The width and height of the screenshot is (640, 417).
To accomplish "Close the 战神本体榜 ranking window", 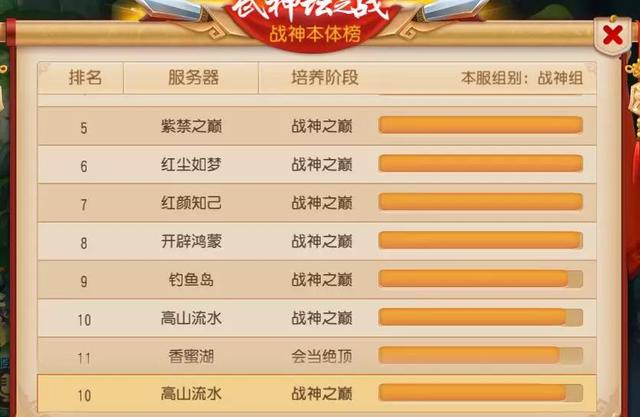I will [612, 36].
